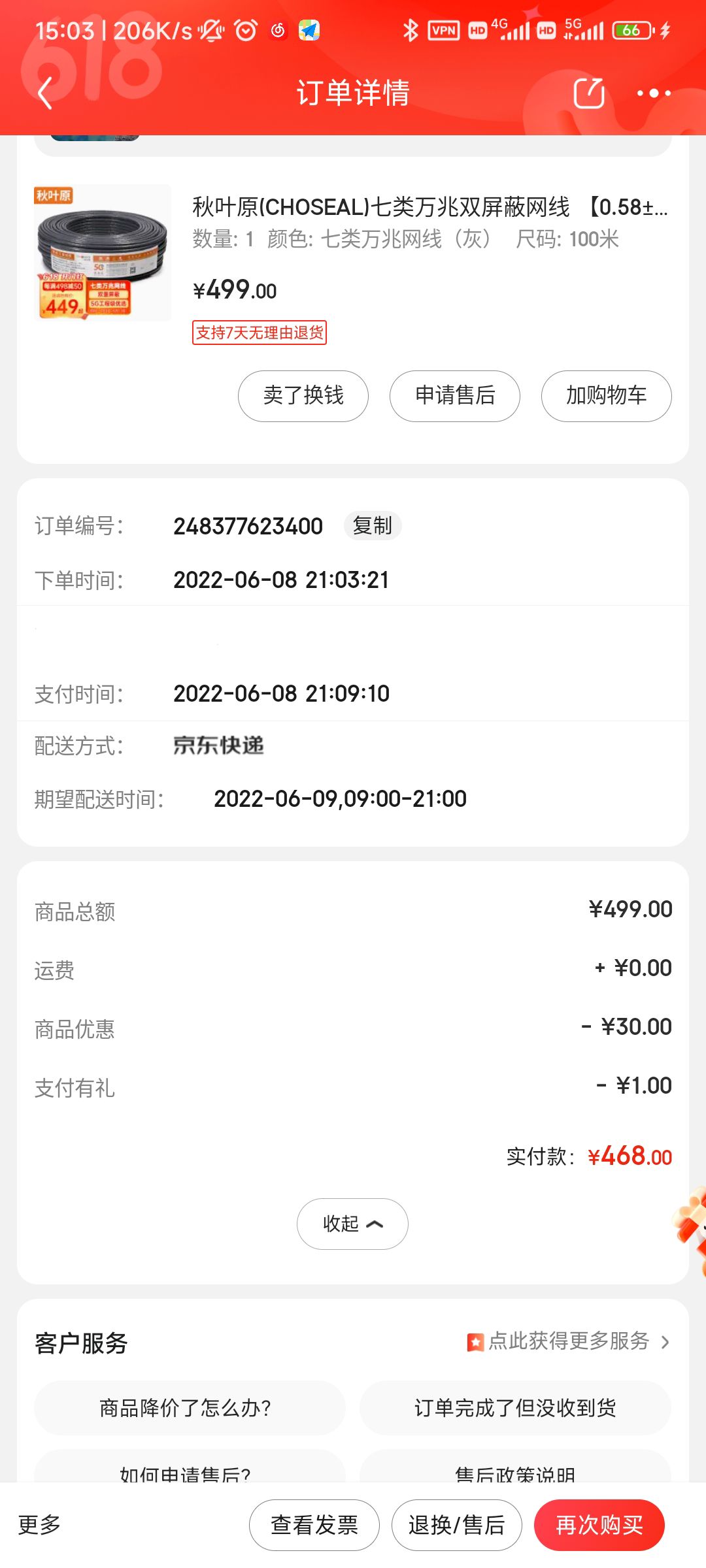The image size is (706, 1568).
Task: Copy the order number with 复制
Action: (x=372, y=526)
